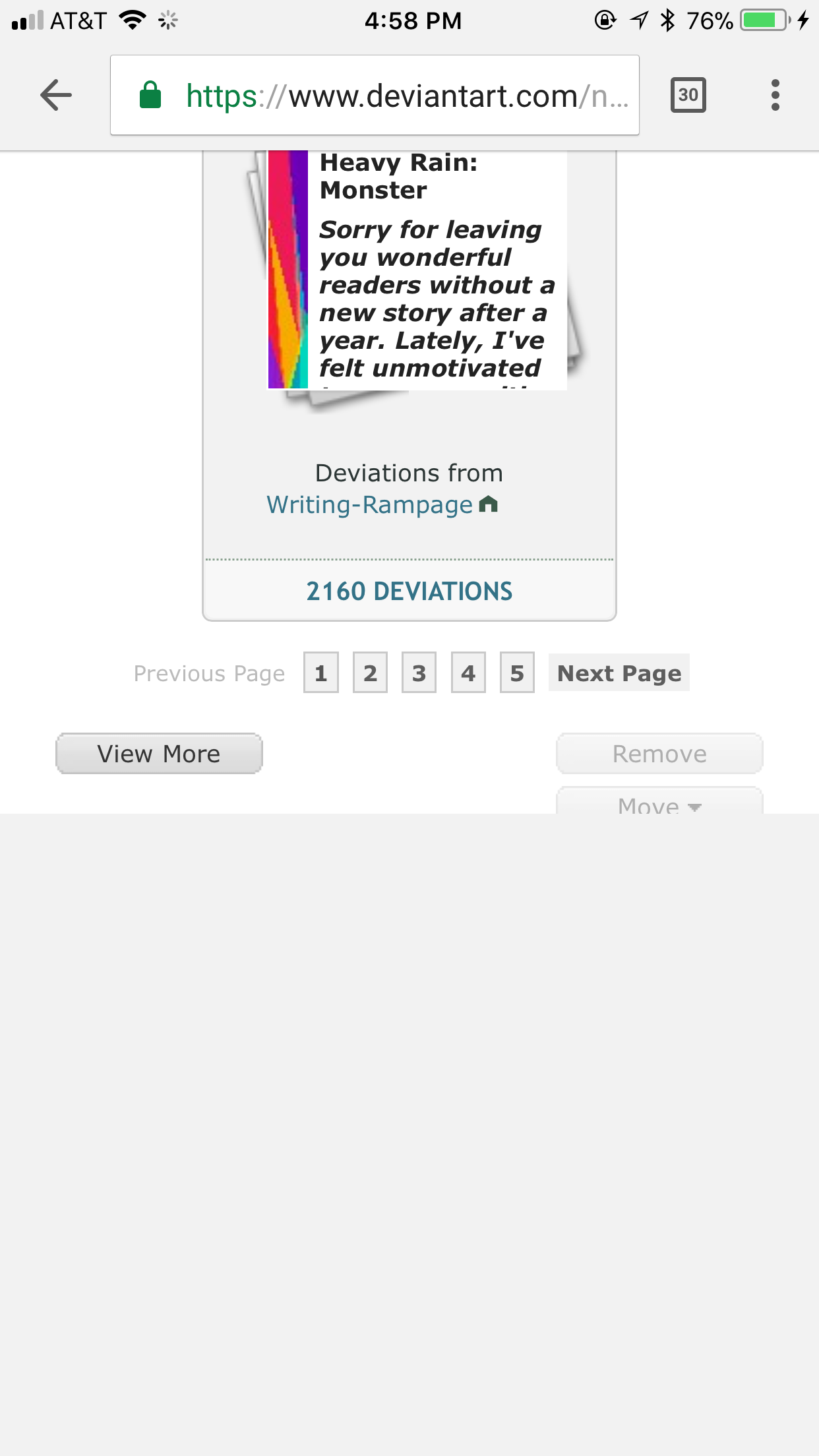Go to page 4
Screen dimensions: 819x1456
coord(468,673)
